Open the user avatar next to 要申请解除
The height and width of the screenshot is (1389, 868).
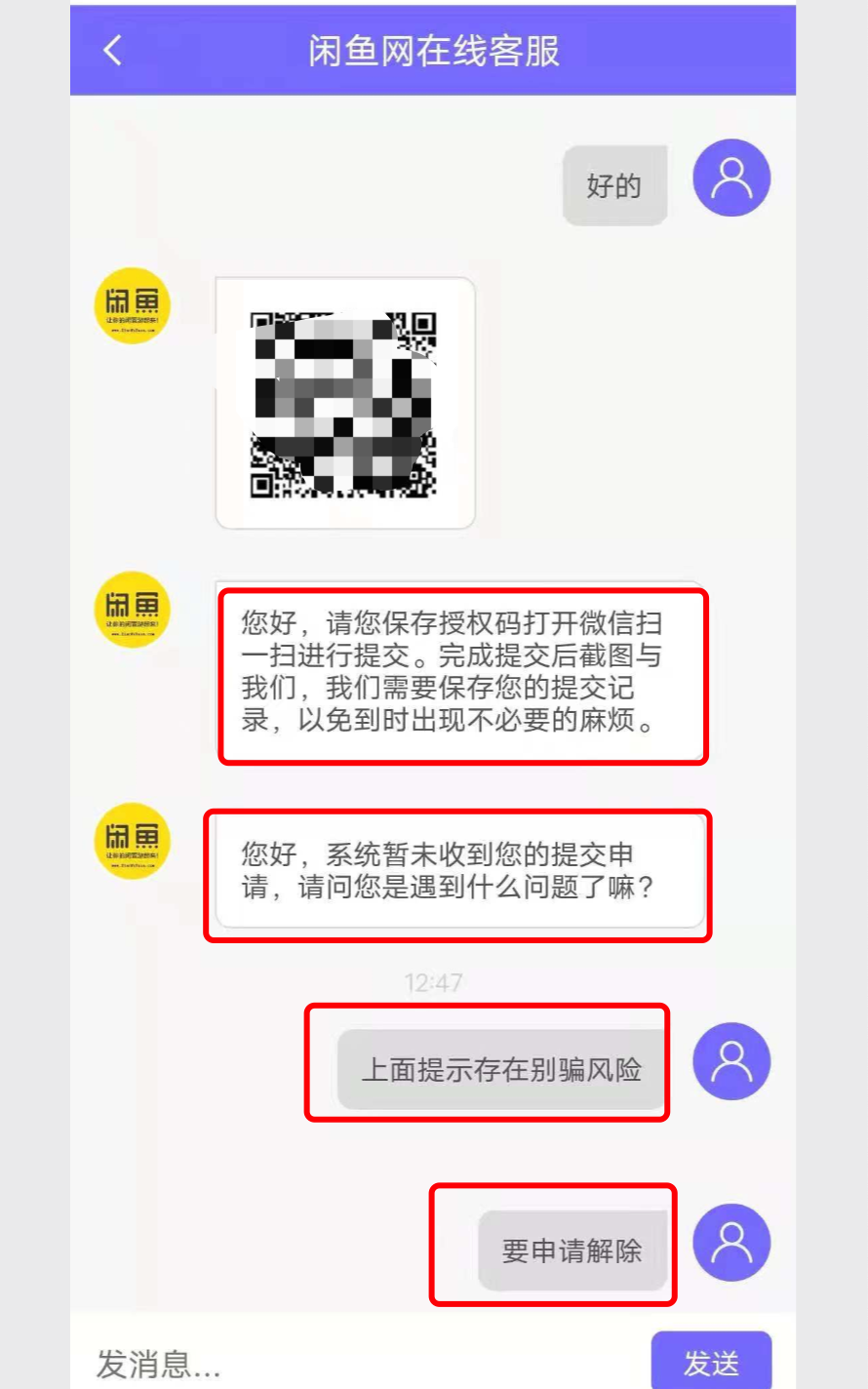tap(730, 1241)
